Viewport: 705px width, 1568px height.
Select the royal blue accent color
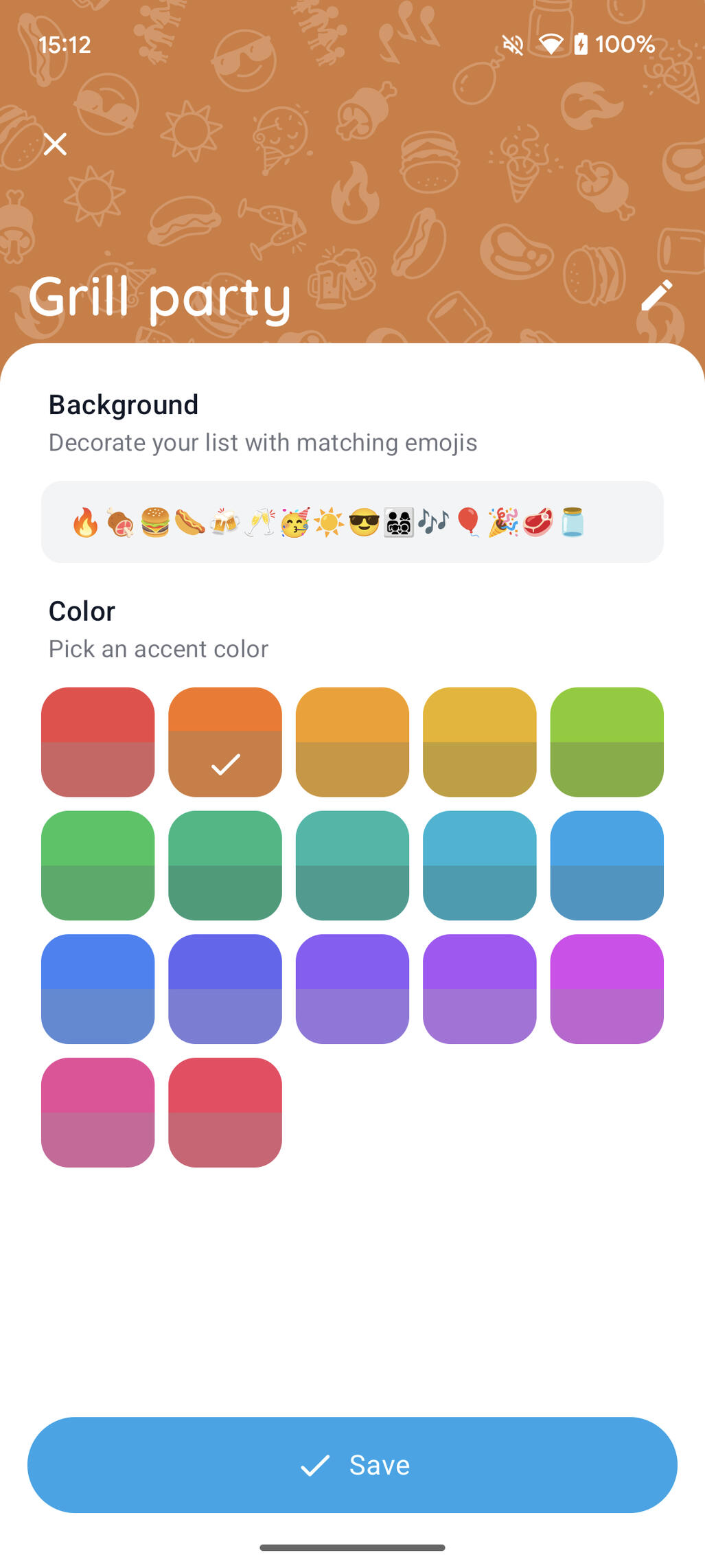pyautogui.click(x=98, y=989)
